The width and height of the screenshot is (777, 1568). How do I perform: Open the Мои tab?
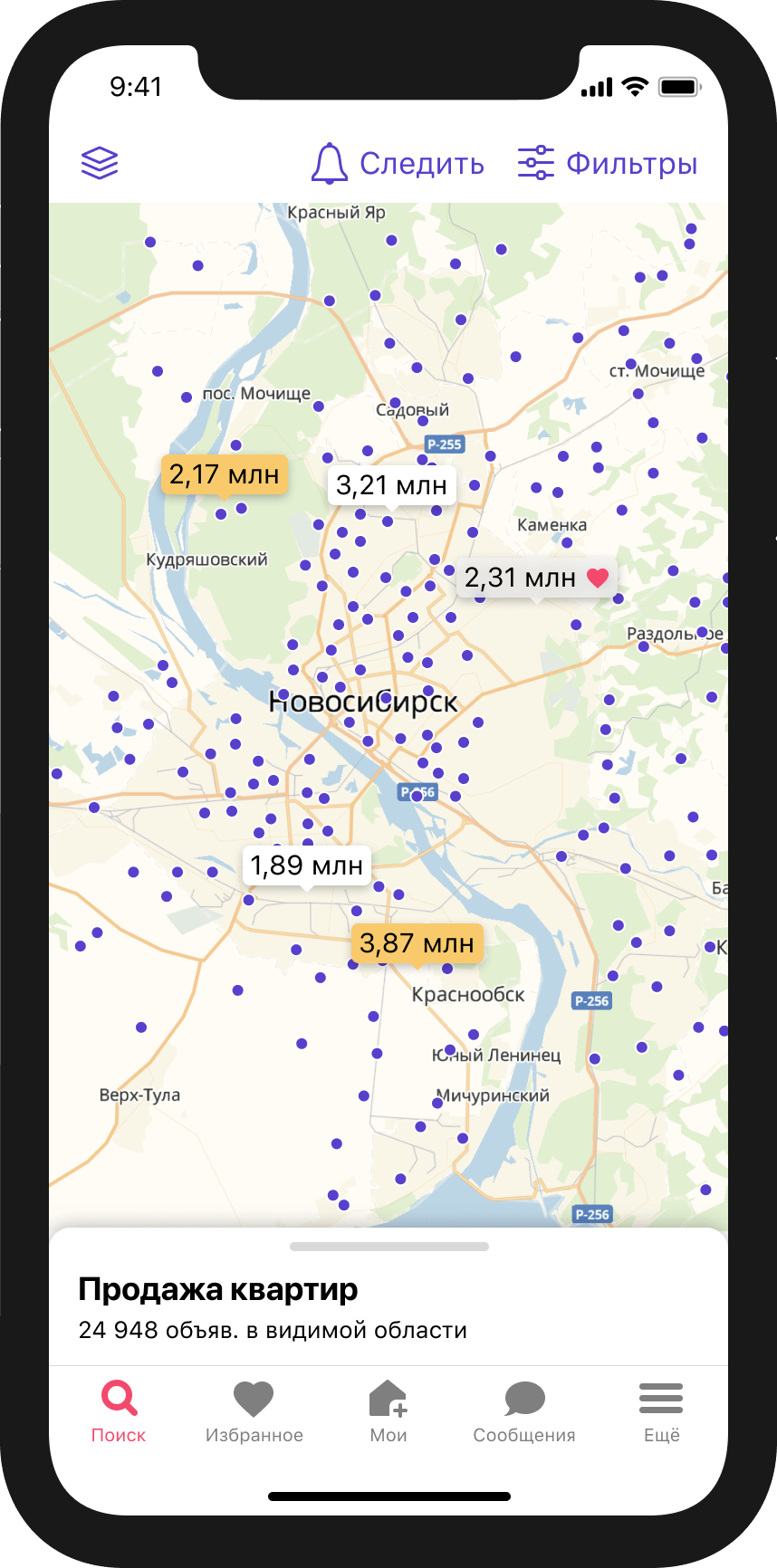(388, 1412)
